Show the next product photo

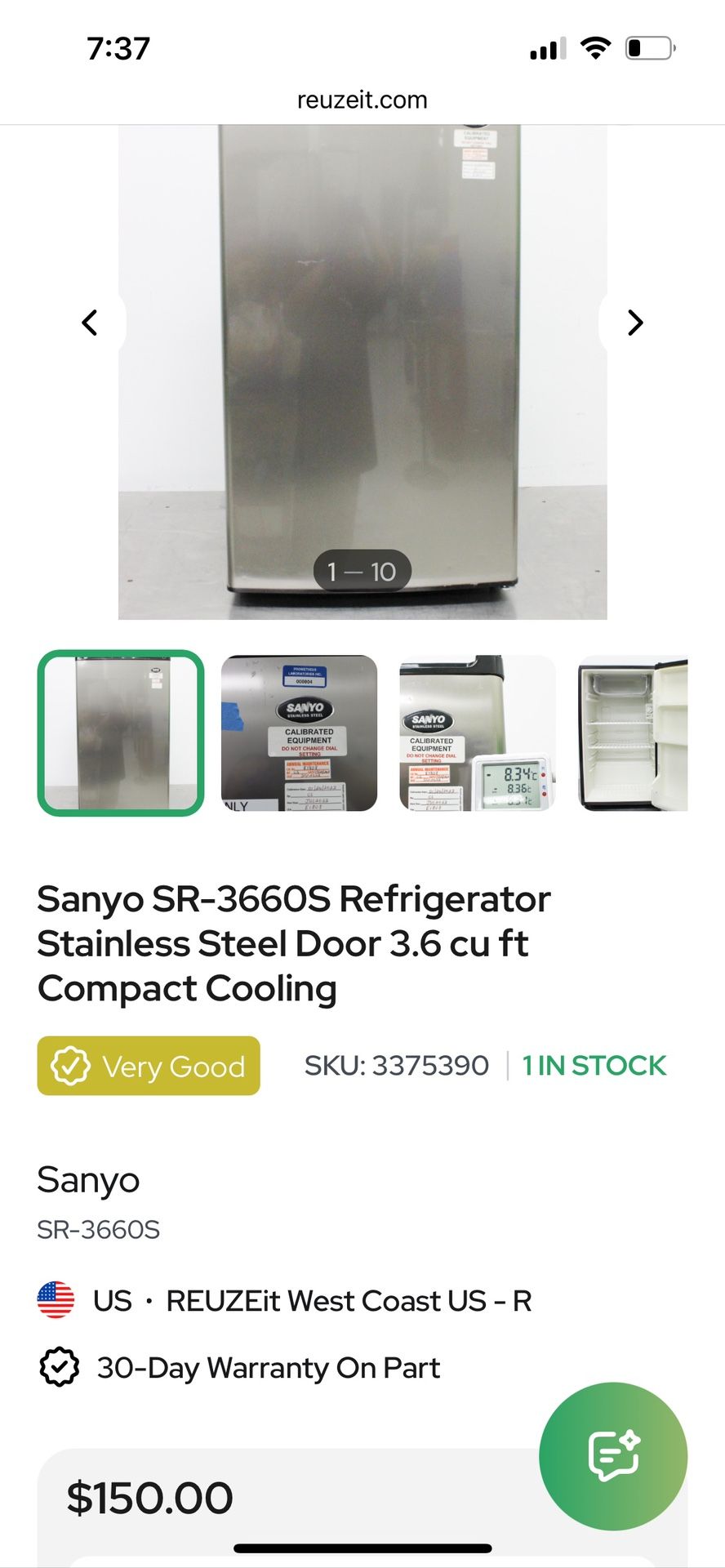click(x=635, y=323)
